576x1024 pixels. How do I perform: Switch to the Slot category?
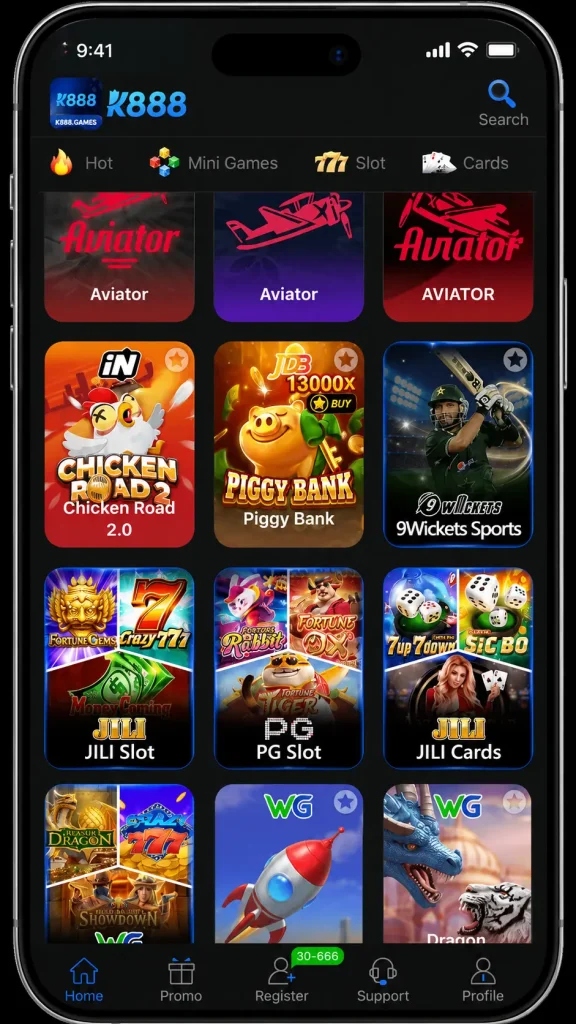[350, 163]
